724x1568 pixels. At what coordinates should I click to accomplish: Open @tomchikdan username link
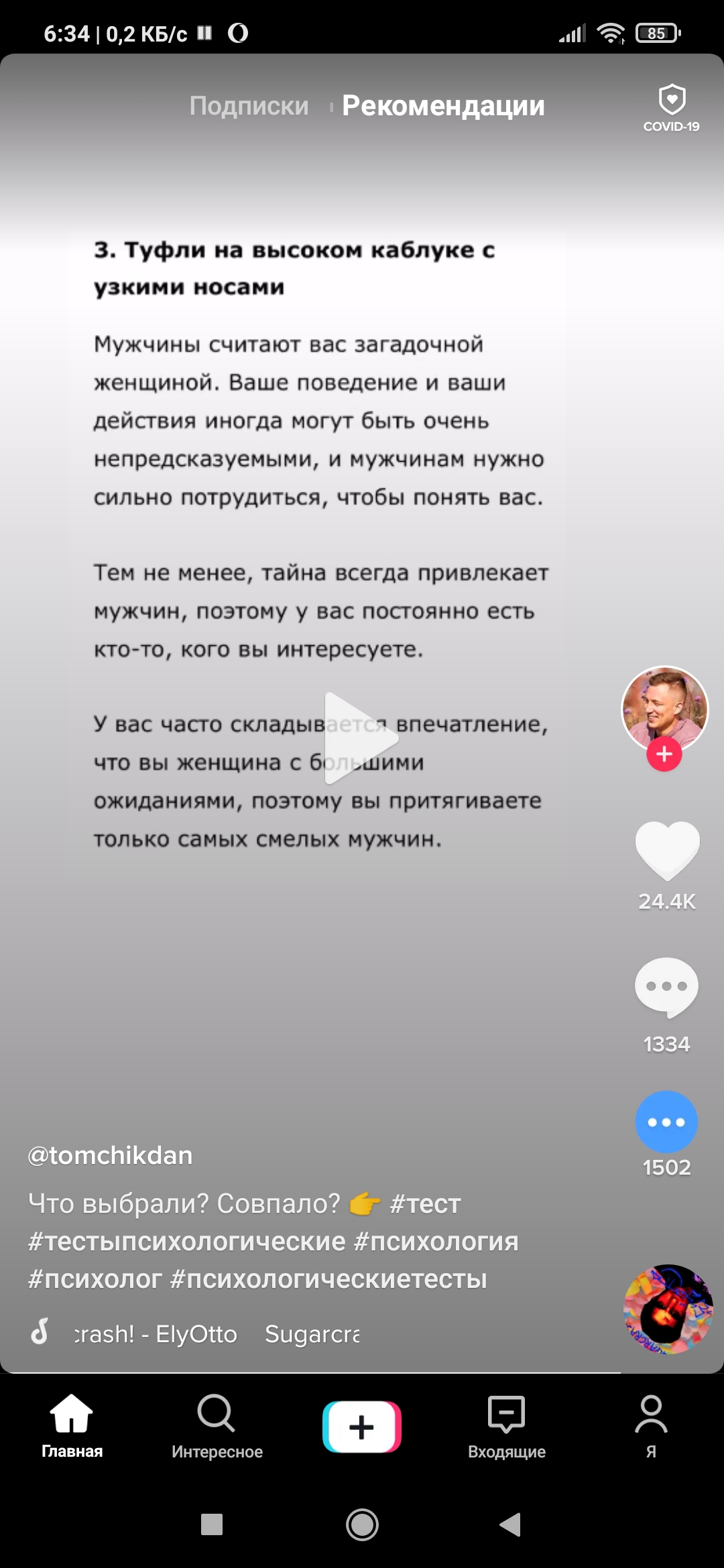pyautogui.click(x=109, y=1155)
